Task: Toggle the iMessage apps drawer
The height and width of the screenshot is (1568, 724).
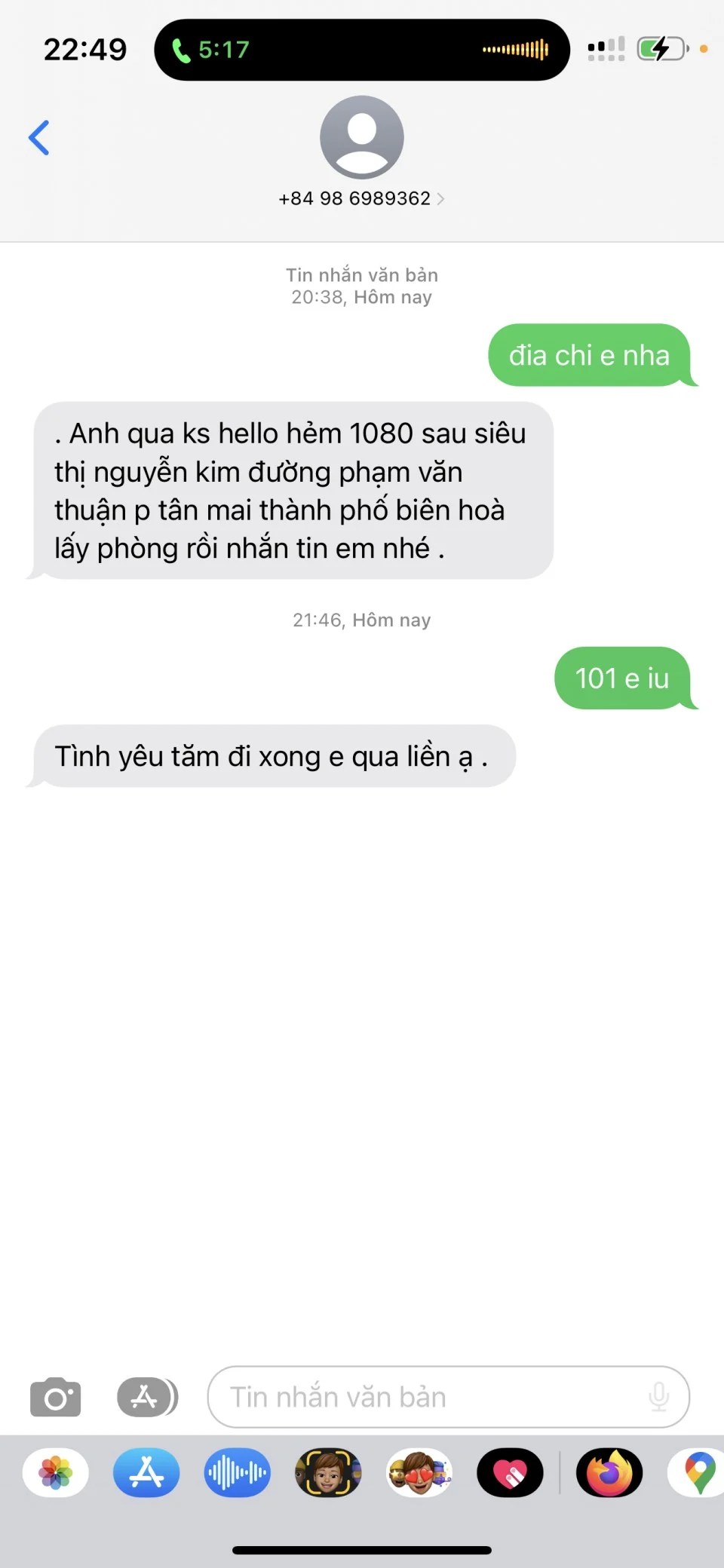Action: click(147, 1397)
